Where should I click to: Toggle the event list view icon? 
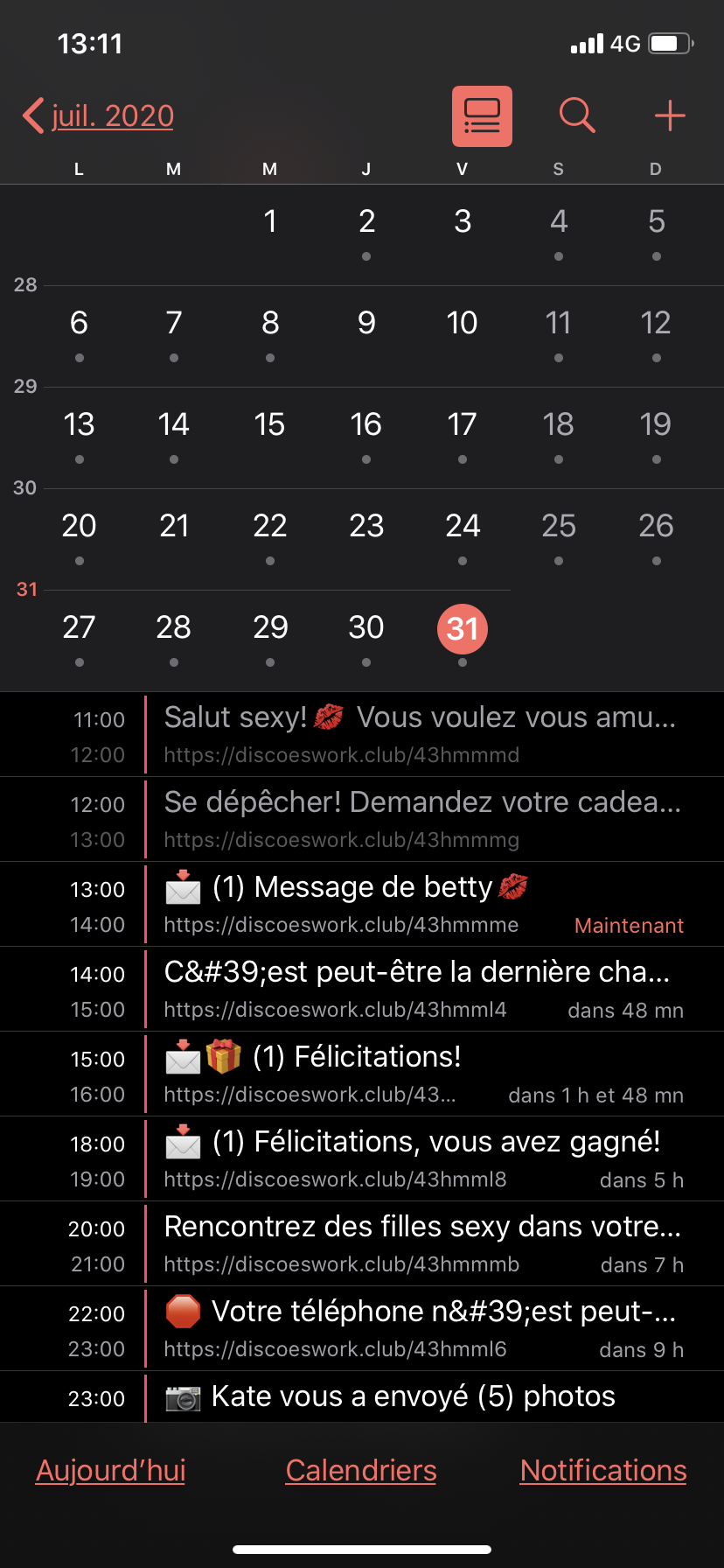coord(482,116)
